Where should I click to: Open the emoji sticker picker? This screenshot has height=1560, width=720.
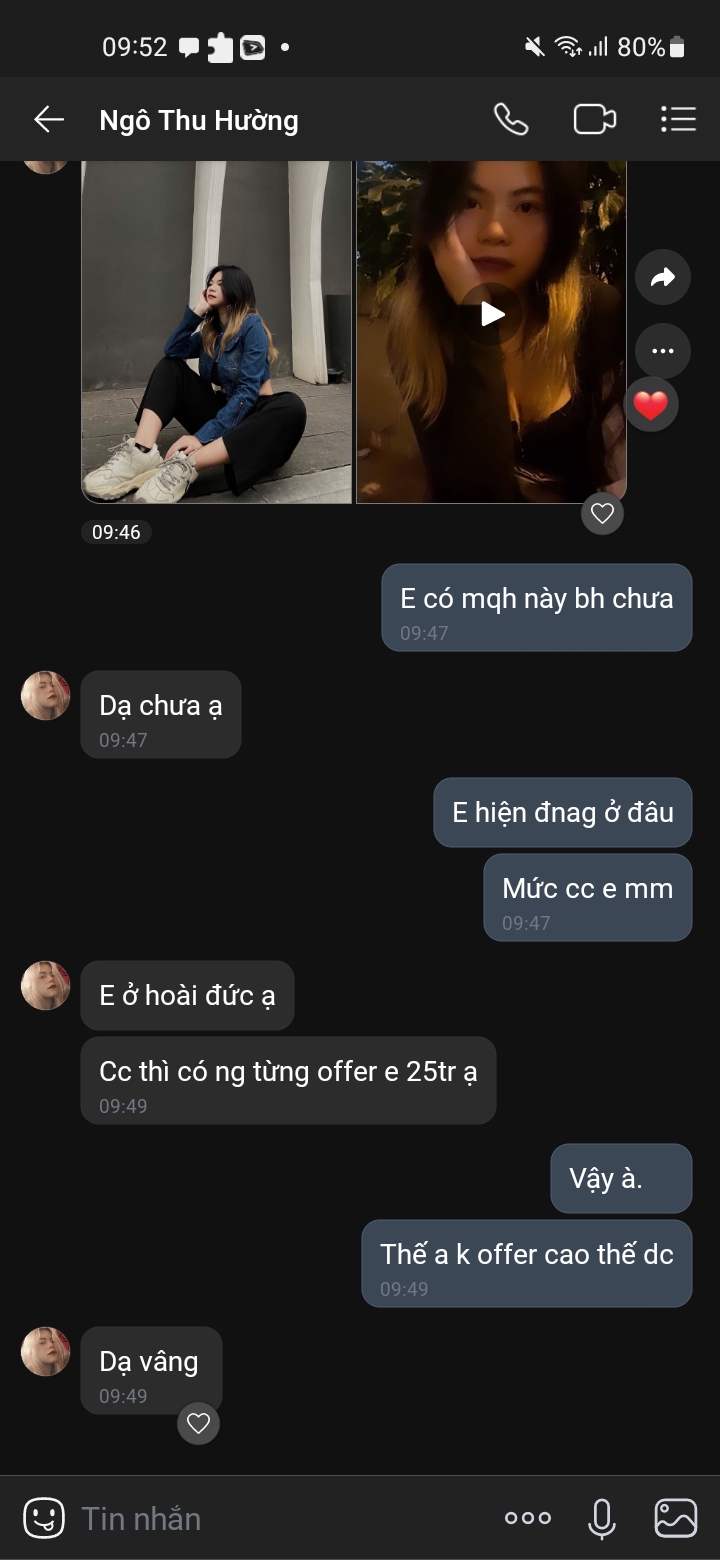coord(42,1517)
